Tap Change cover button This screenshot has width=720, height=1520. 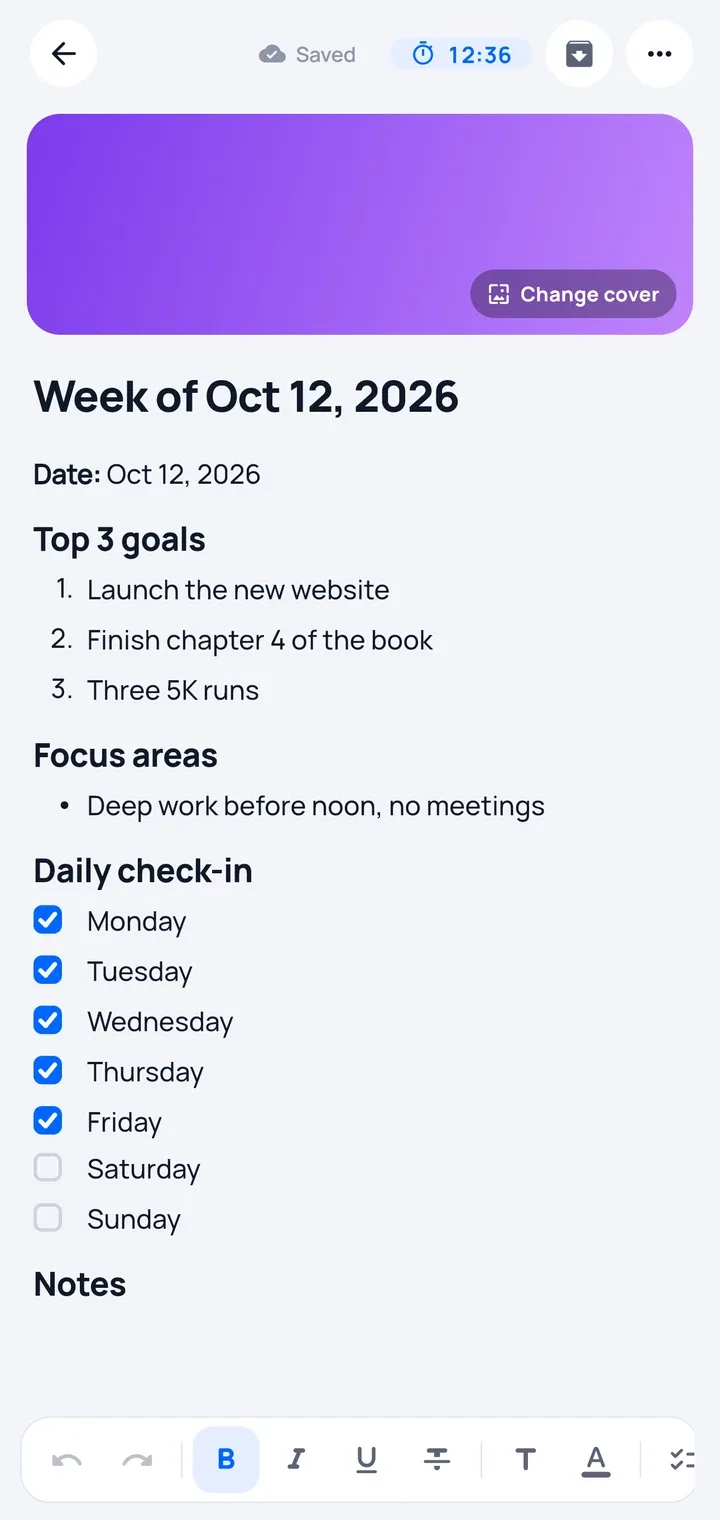(x=573, y=294)
